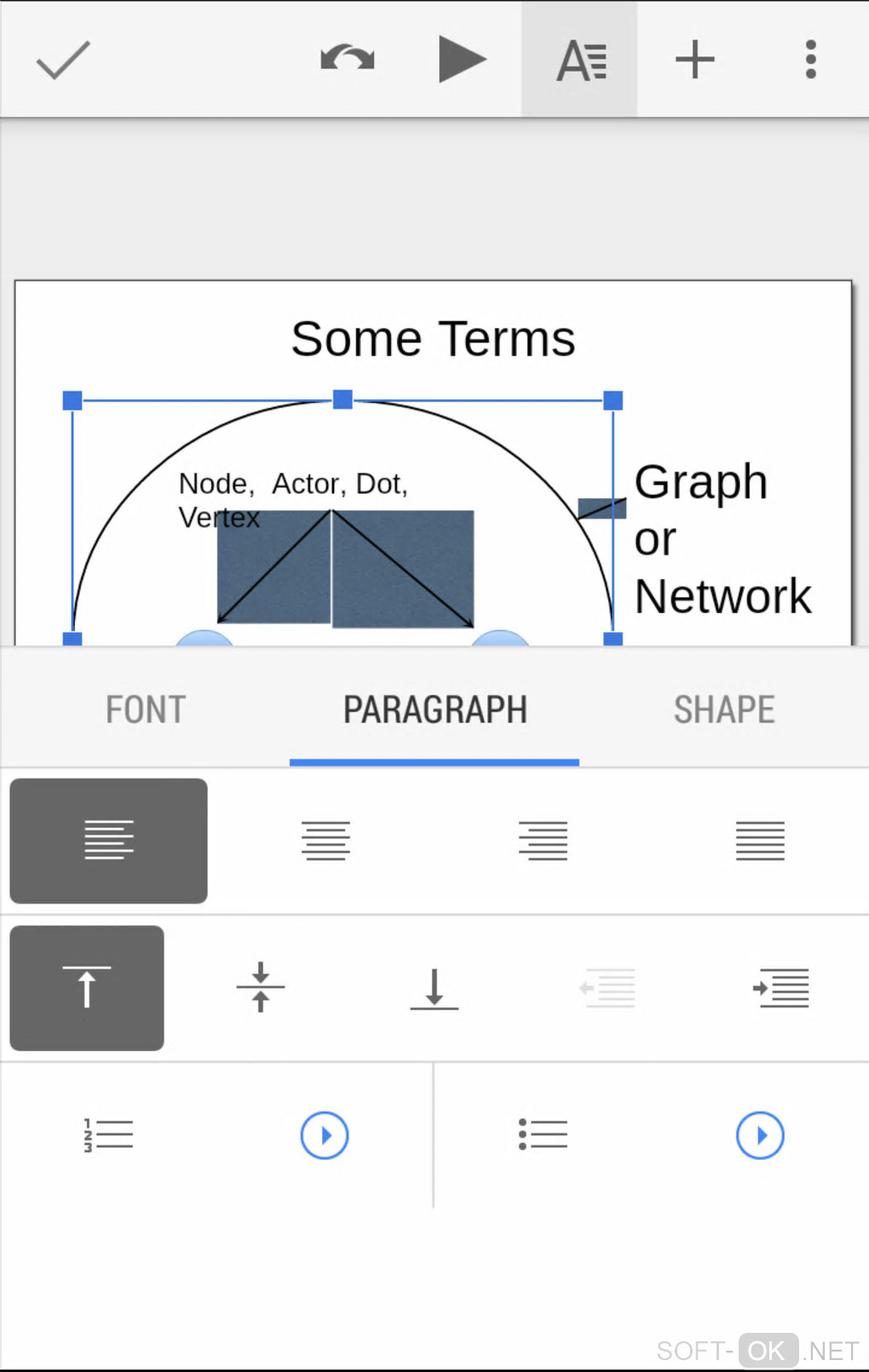Justify the paragraph text

pyautogui.click(x=760, y=841)
